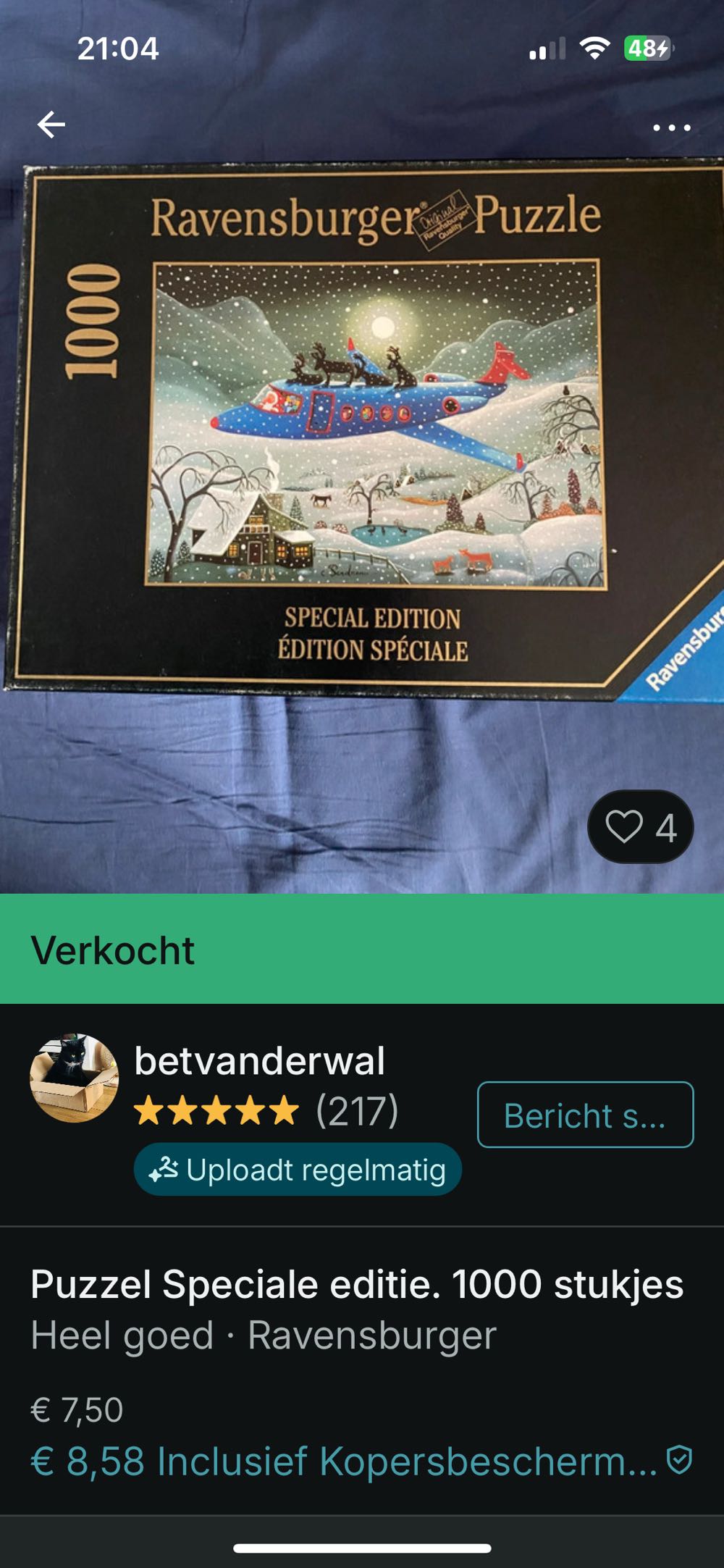This screenshot has width=724, height=1568.
Task: Message the seller via Bericht button
Action: click(585, 1115)
